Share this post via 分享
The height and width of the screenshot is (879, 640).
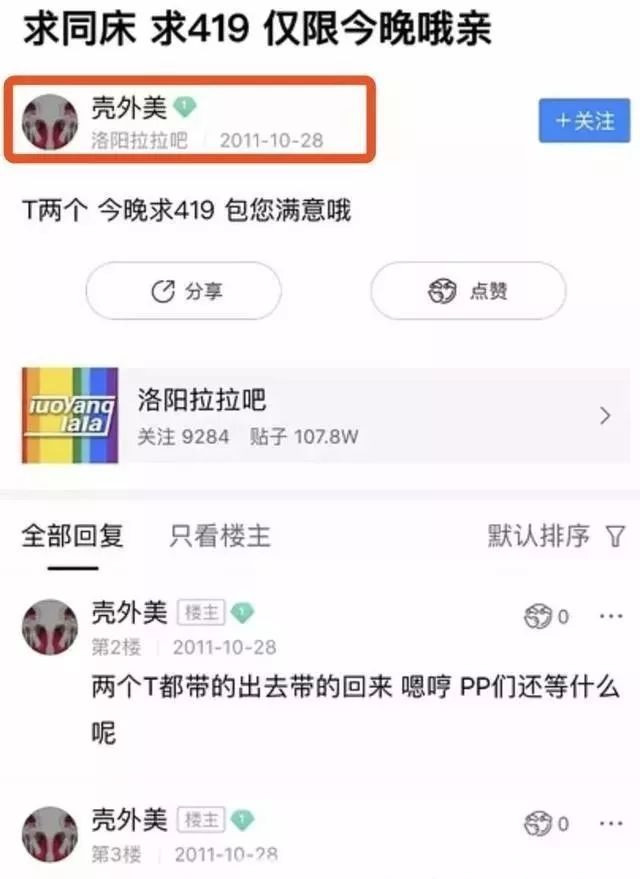point(184,291)
